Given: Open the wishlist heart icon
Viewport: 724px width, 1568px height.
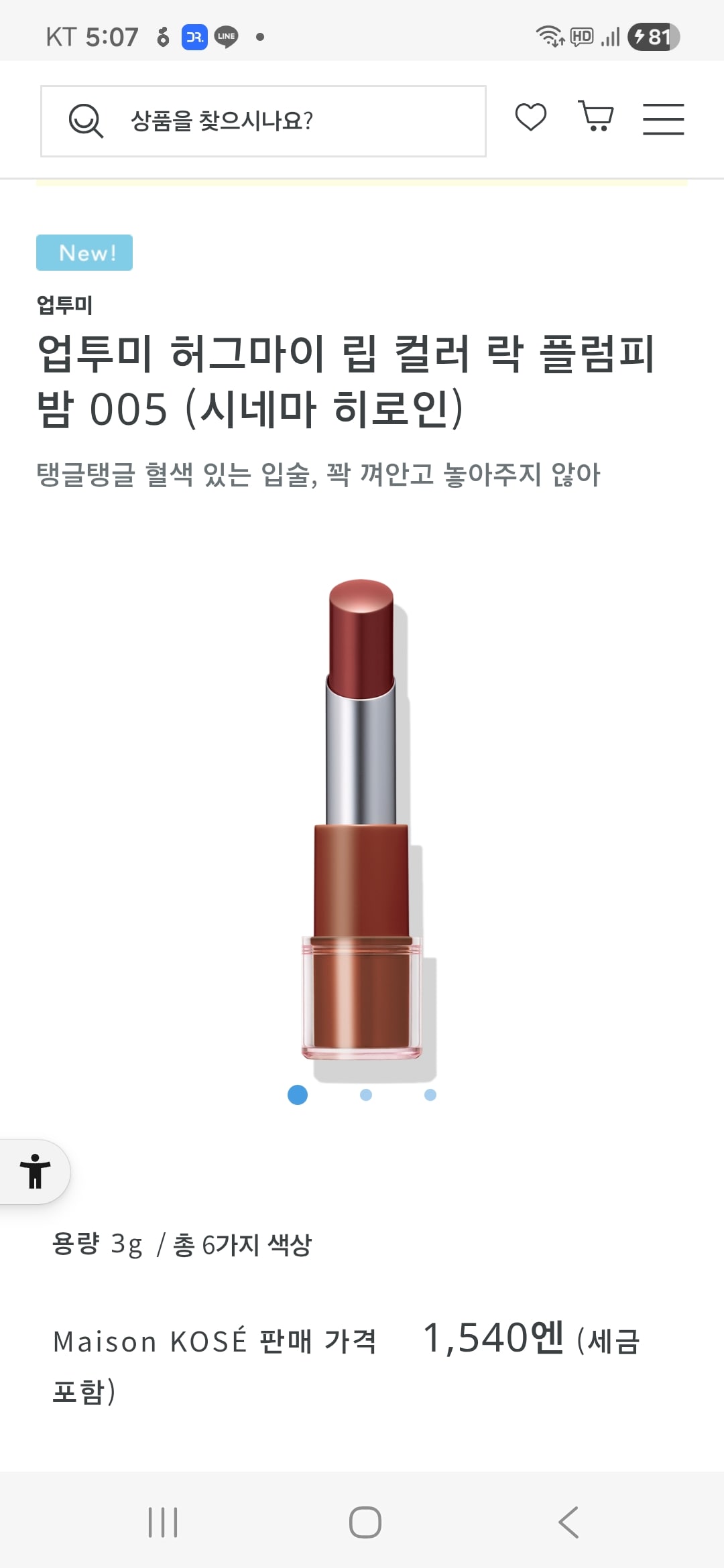Looking at the screenshot, I should [x=530, y=118].
